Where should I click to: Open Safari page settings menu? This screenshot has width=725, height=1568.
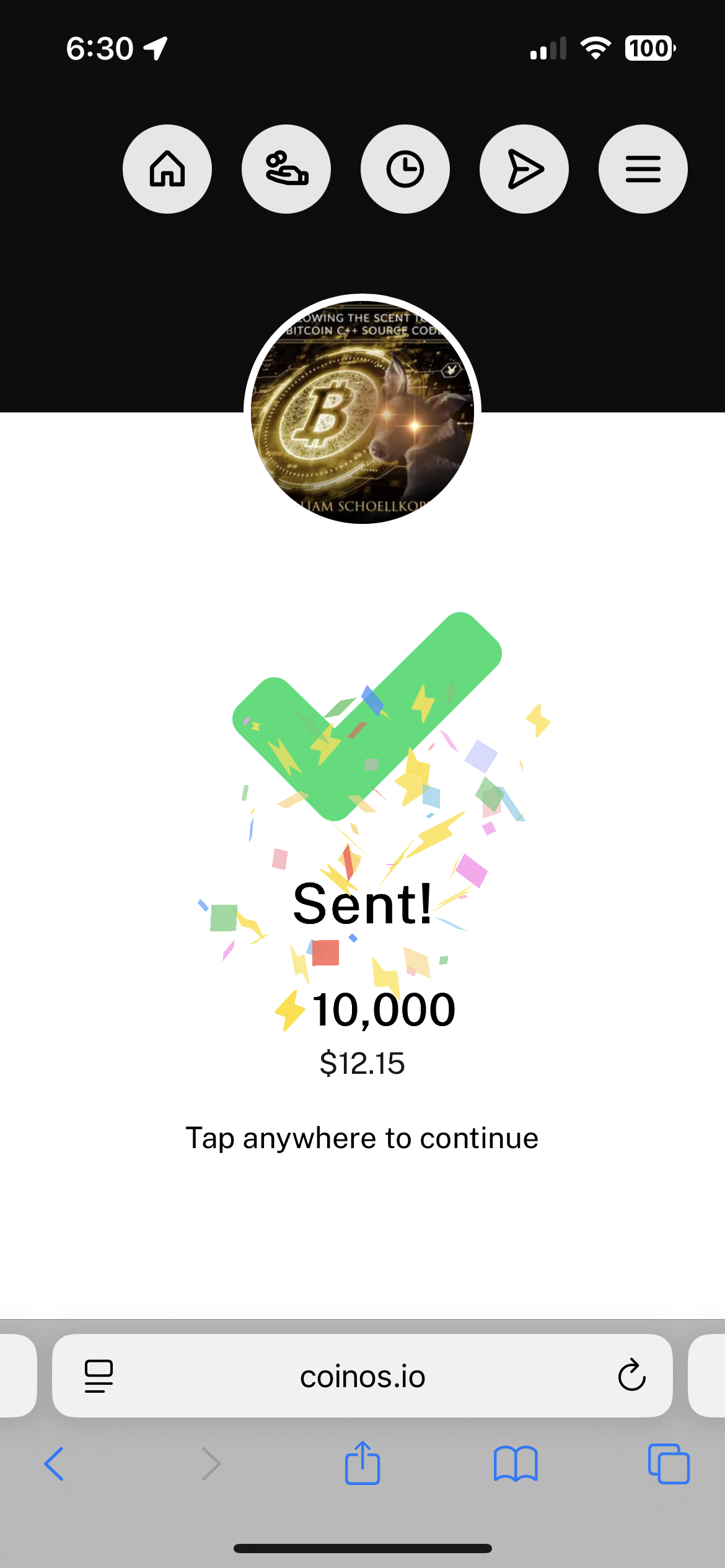pos(99,1376)
